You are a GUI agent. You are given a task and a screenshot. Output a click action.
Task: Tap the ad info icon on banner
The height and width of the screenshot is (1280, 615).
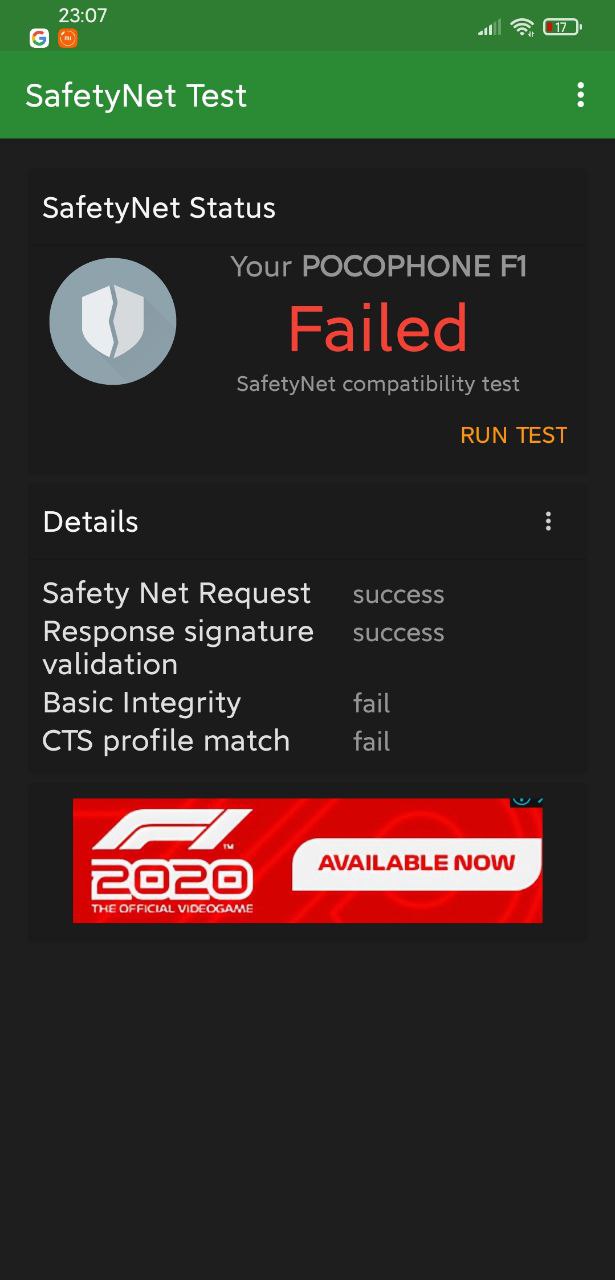point(521,801)
